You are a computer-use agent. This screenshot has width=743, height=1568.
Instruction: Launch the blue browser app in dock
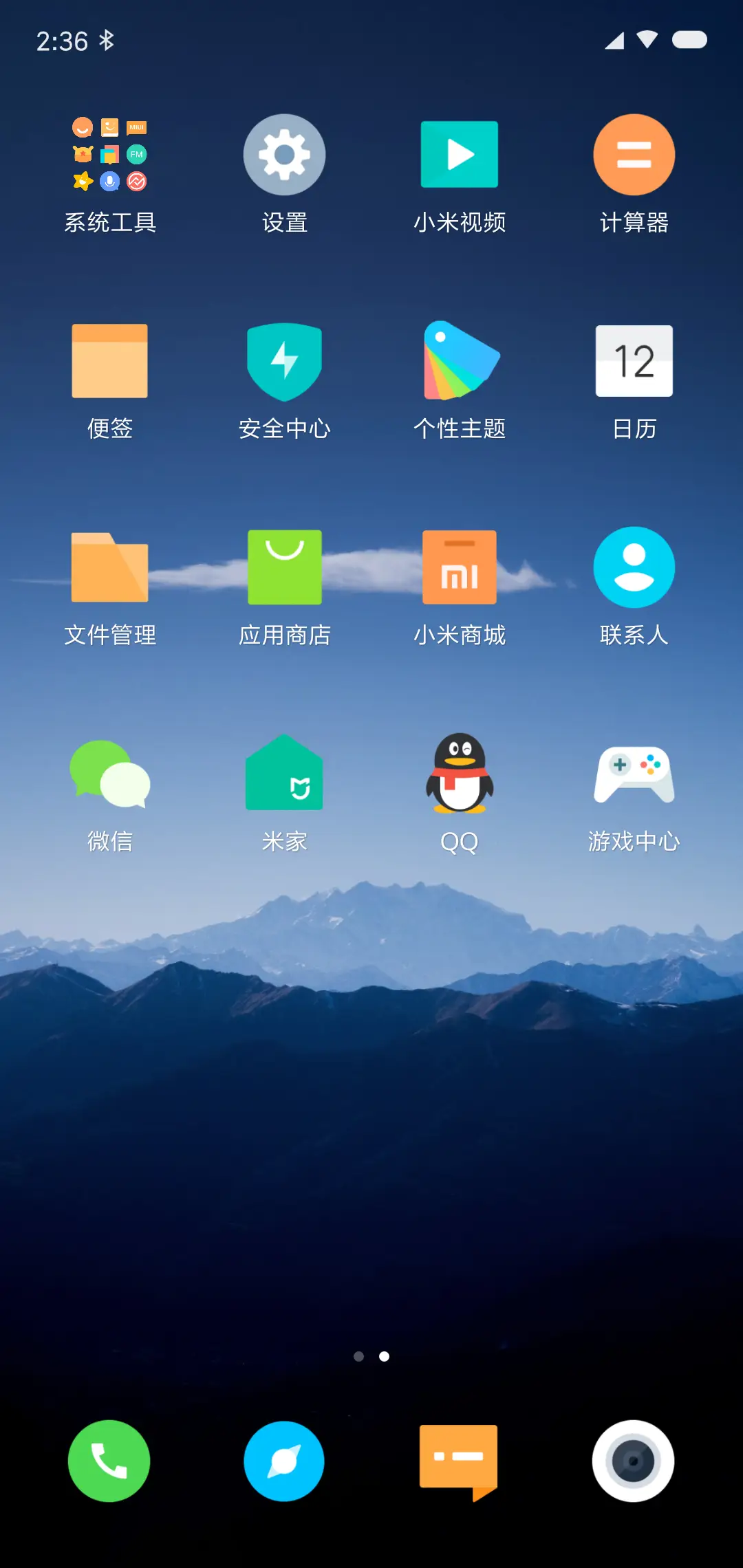point(284,1461)
